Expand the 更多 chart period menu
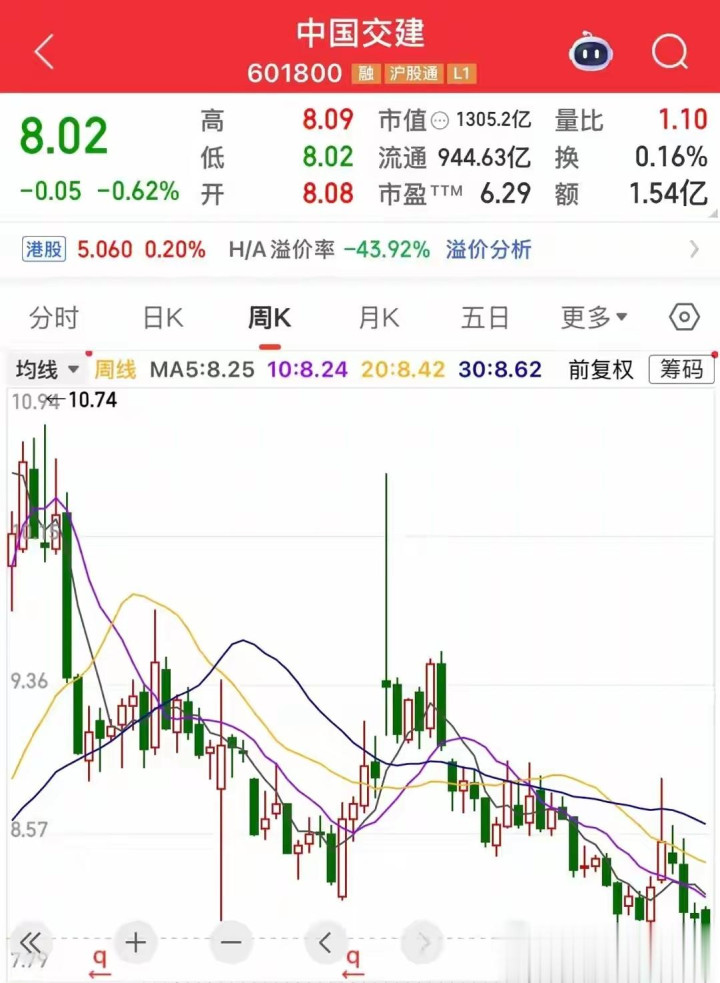720x983 pixels. tap(594, 318)
